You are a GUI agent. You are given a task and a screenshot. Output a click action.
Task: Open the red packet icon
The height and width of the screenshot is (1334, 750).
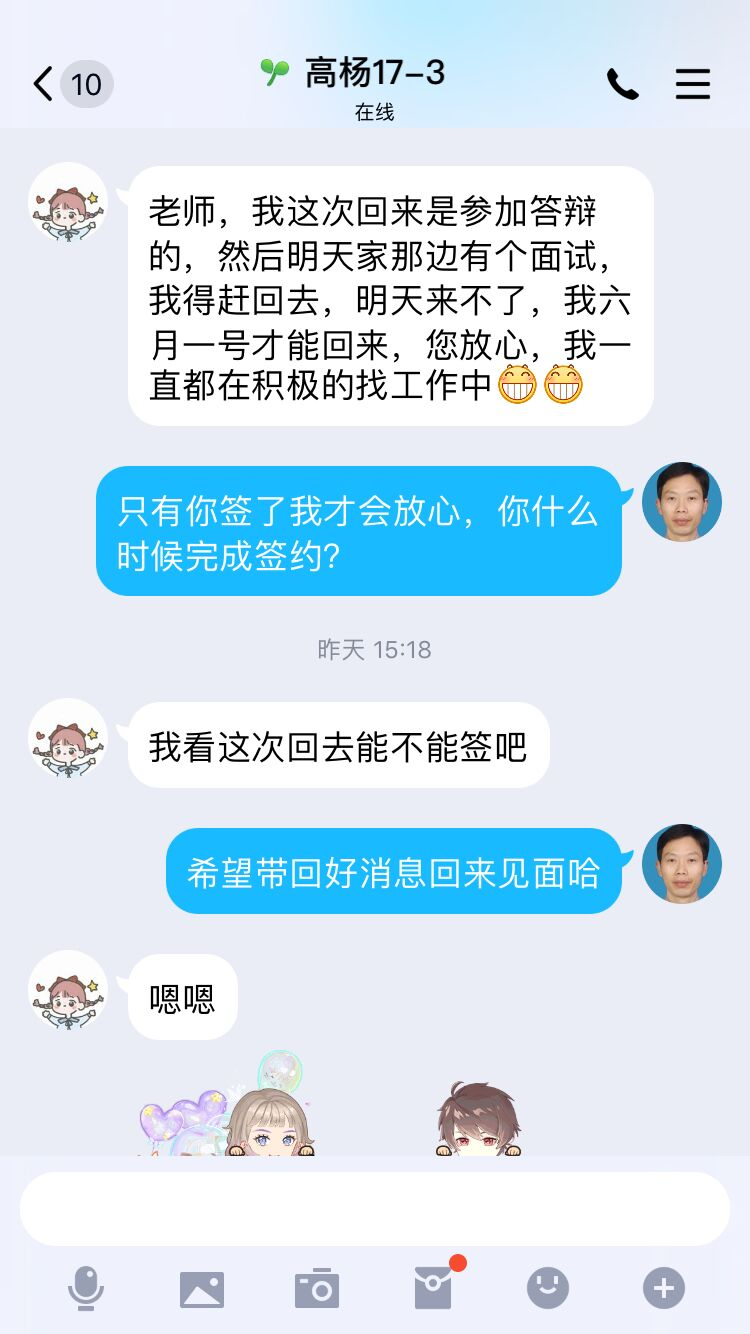click(x=434, y=1286)
